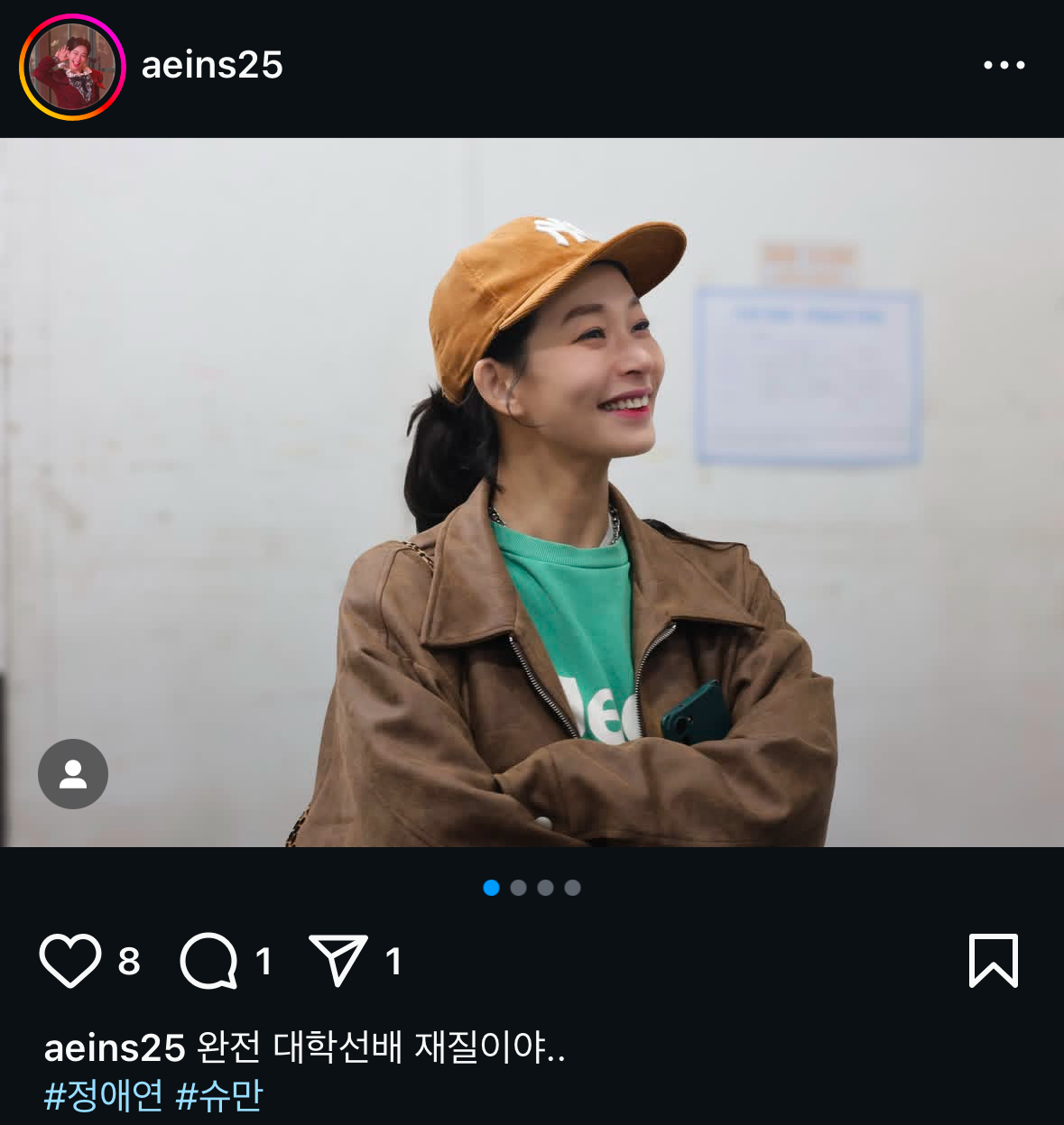Image resolution: width=1064 pixels, height=1125 pixels.
Task: Open aeins25 profile from header username
Action: [212, 65]
